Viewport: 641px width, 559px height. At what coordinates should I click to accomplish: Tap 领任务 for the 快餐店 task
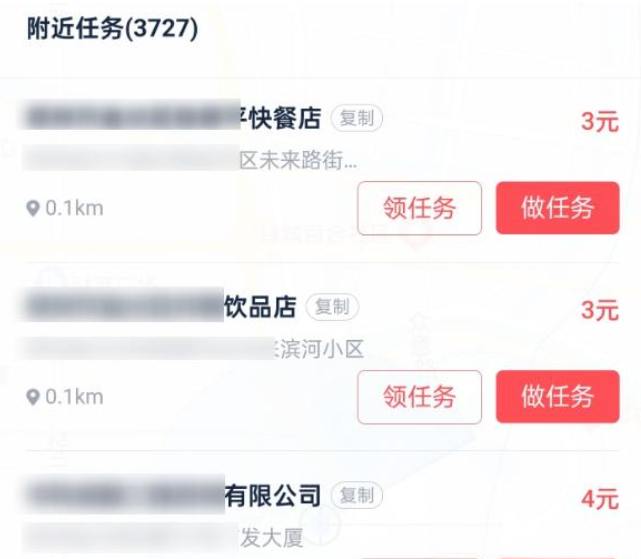click(x=419, y=208)
